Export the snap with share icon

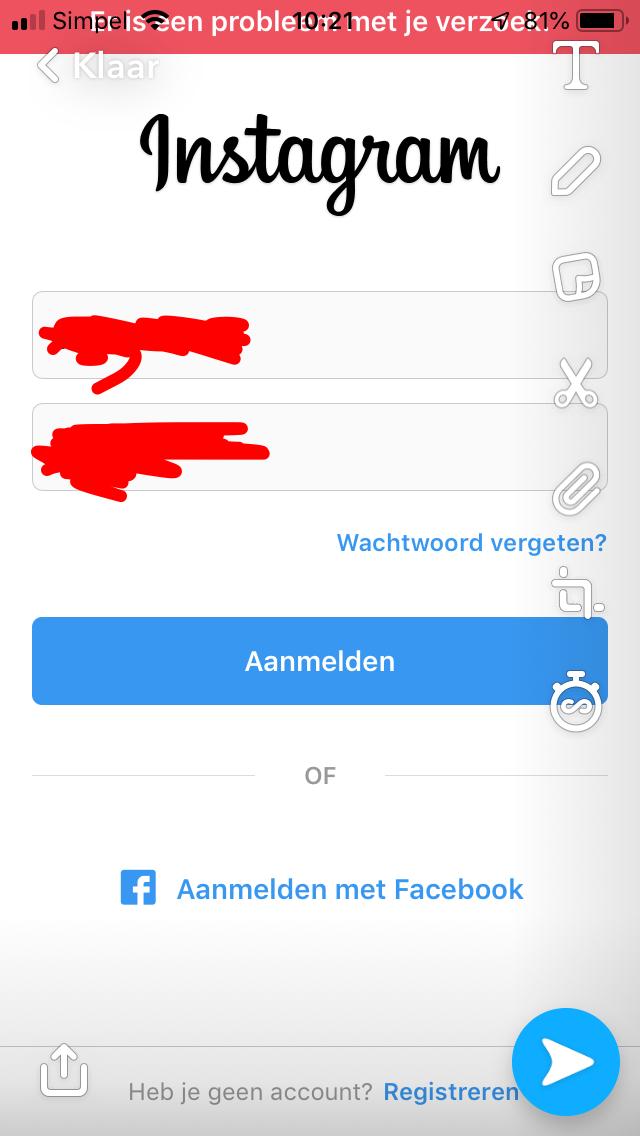coord(64,1069)
